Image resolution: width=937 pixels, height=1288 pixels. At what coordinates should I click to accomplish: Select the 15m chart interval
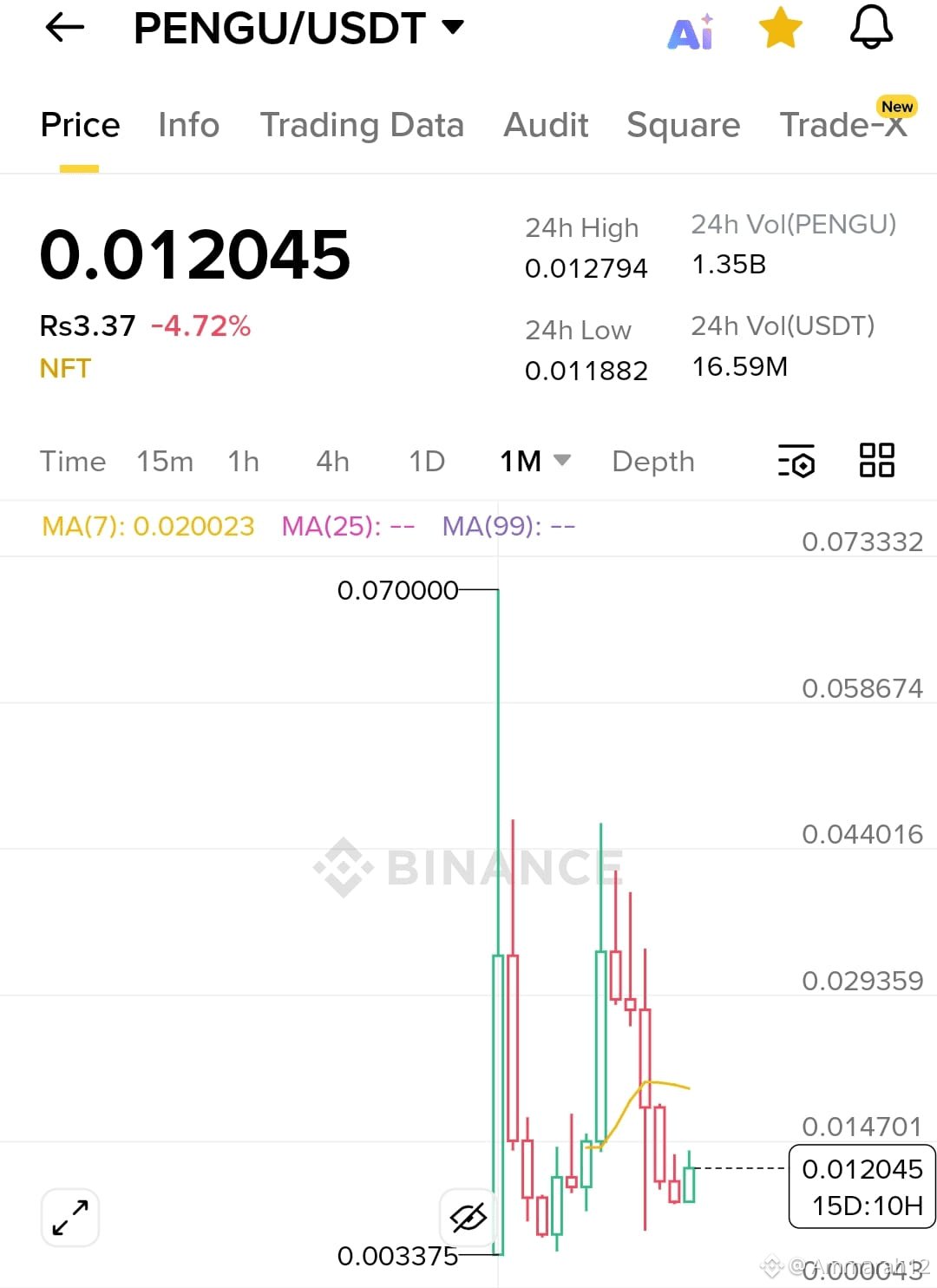[165, 461]
